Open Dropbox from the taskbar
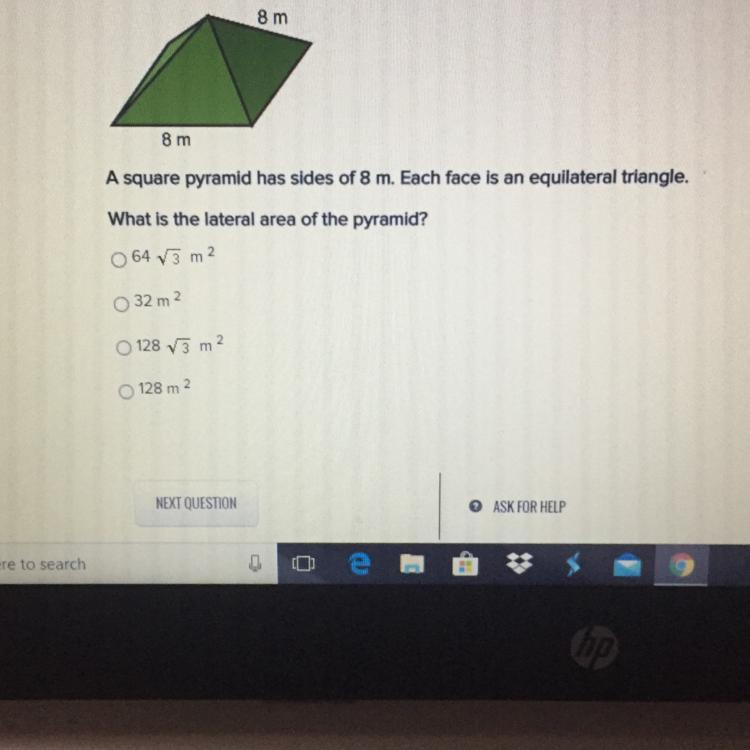 [x=519, y=567]
